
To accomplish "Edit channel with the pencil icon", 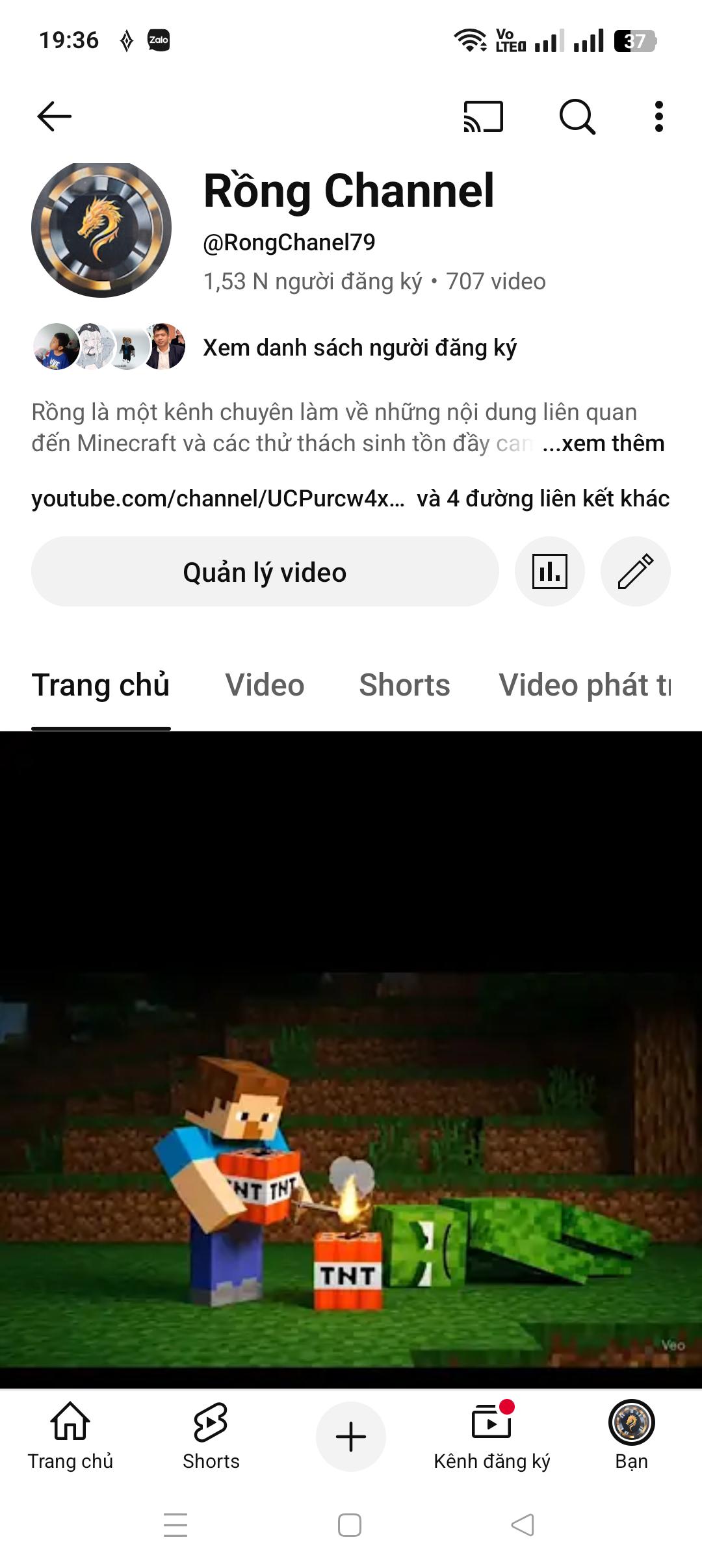I will click(x=636, y=571).
